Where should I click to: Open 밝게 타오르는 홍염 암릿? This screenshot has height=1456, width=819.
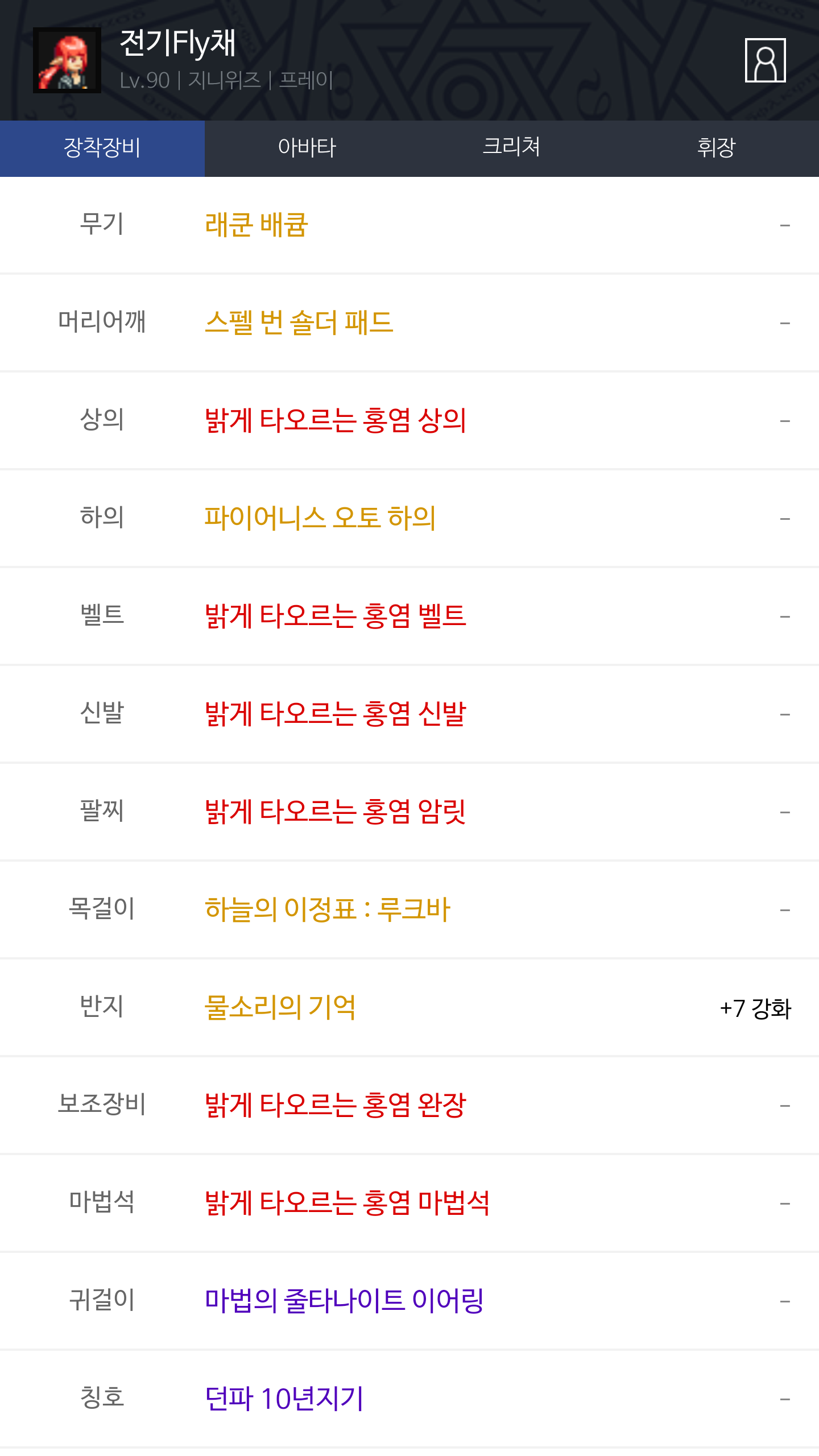point(336,812)
